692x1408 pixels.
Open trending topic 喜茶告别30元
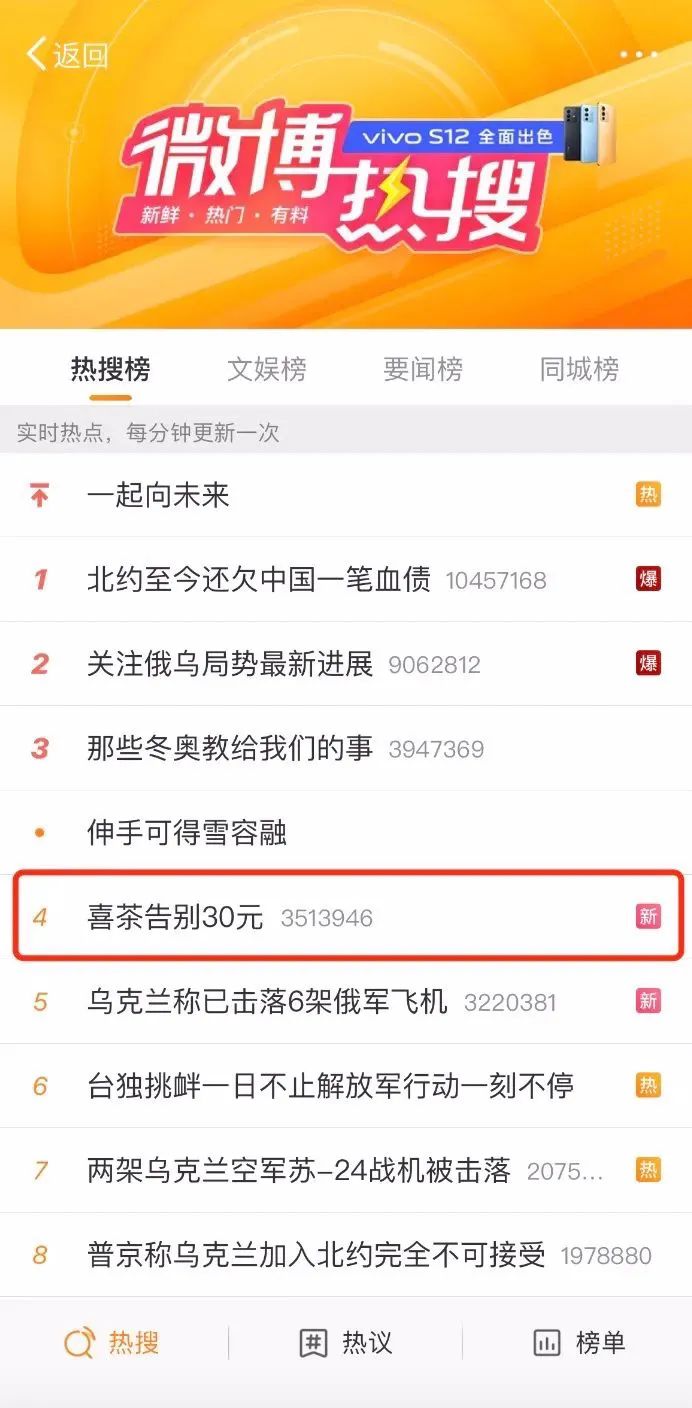175,917
